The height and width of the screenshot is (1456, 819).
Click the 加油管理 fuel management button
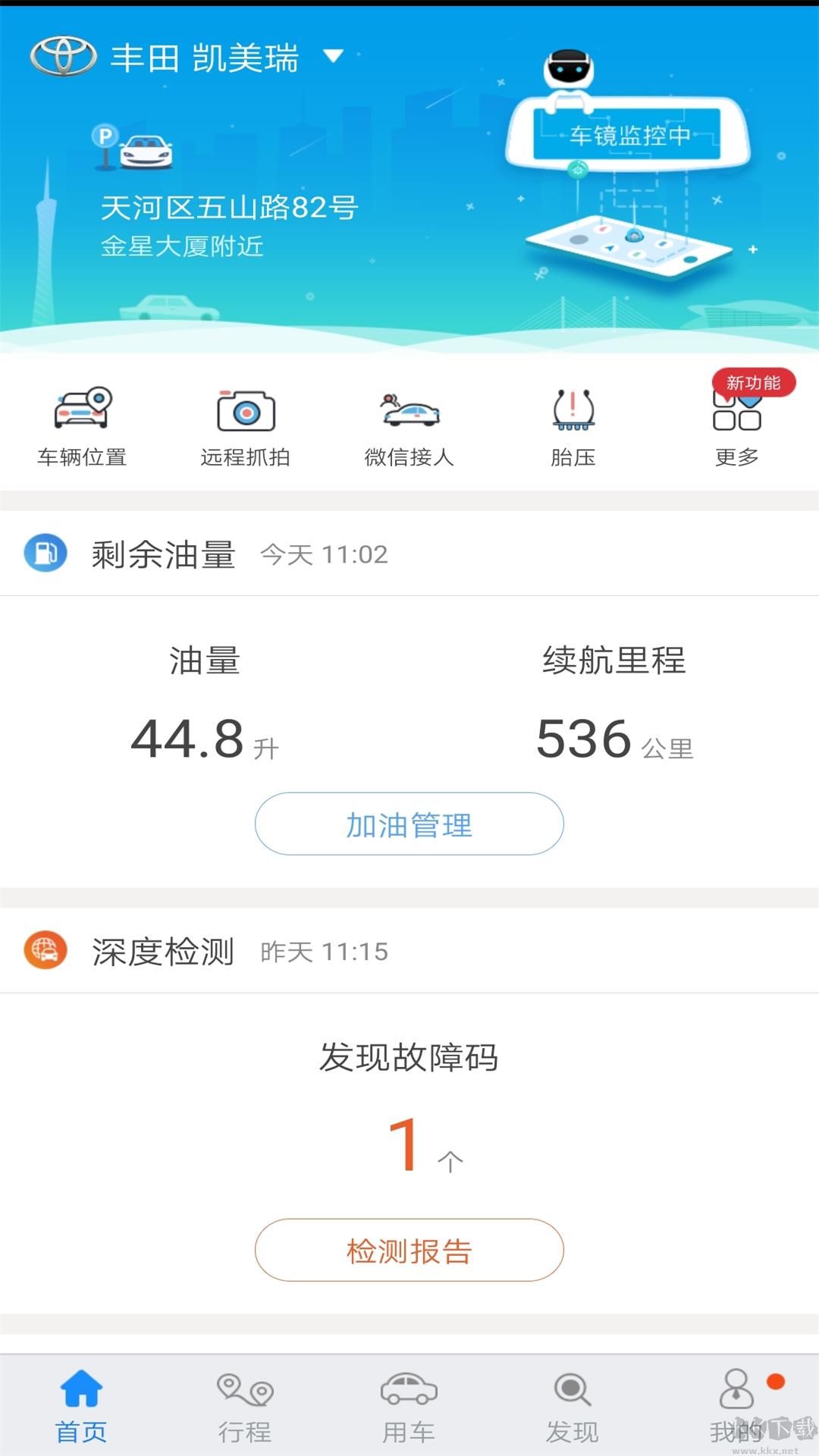tap(409, 824)
